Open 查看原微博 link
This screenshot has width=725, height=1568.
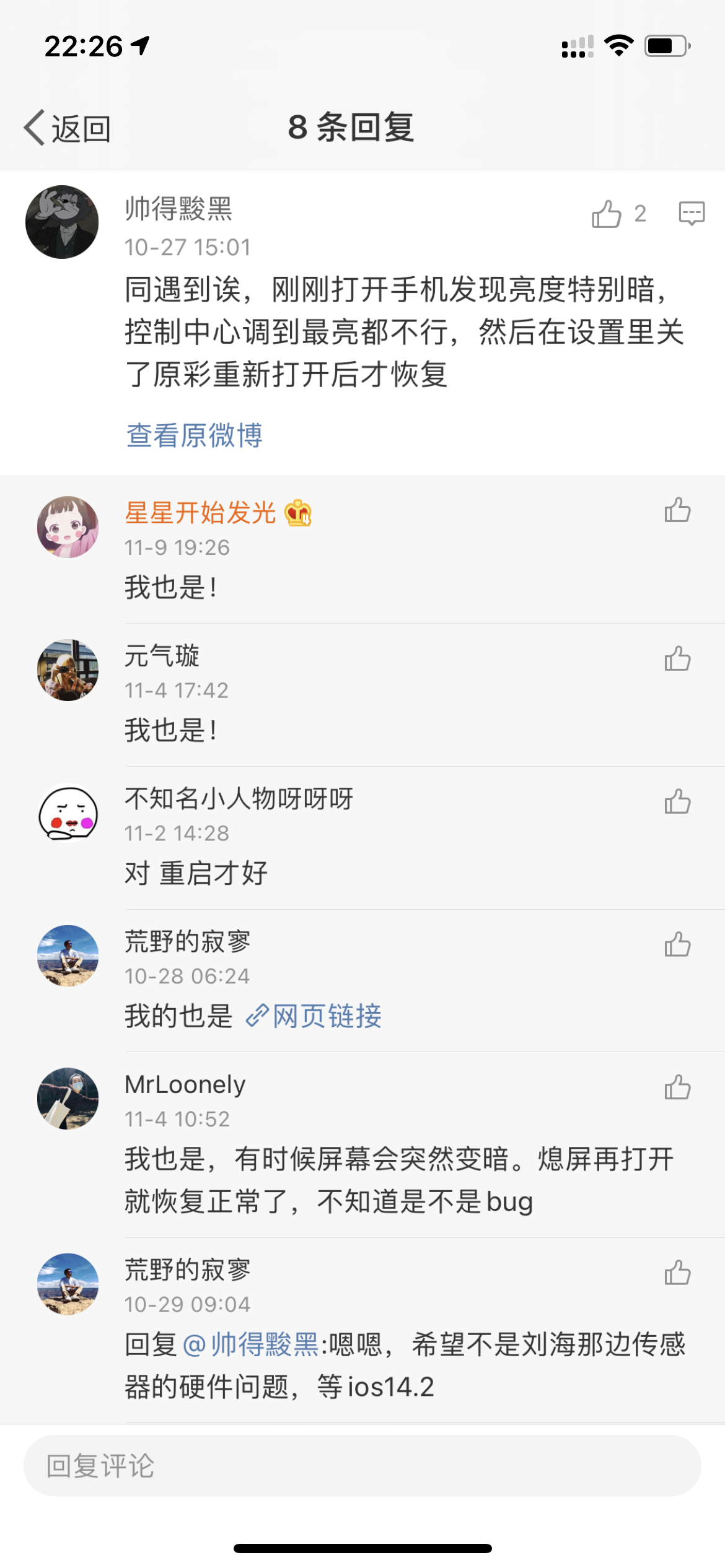coord(195,435)
